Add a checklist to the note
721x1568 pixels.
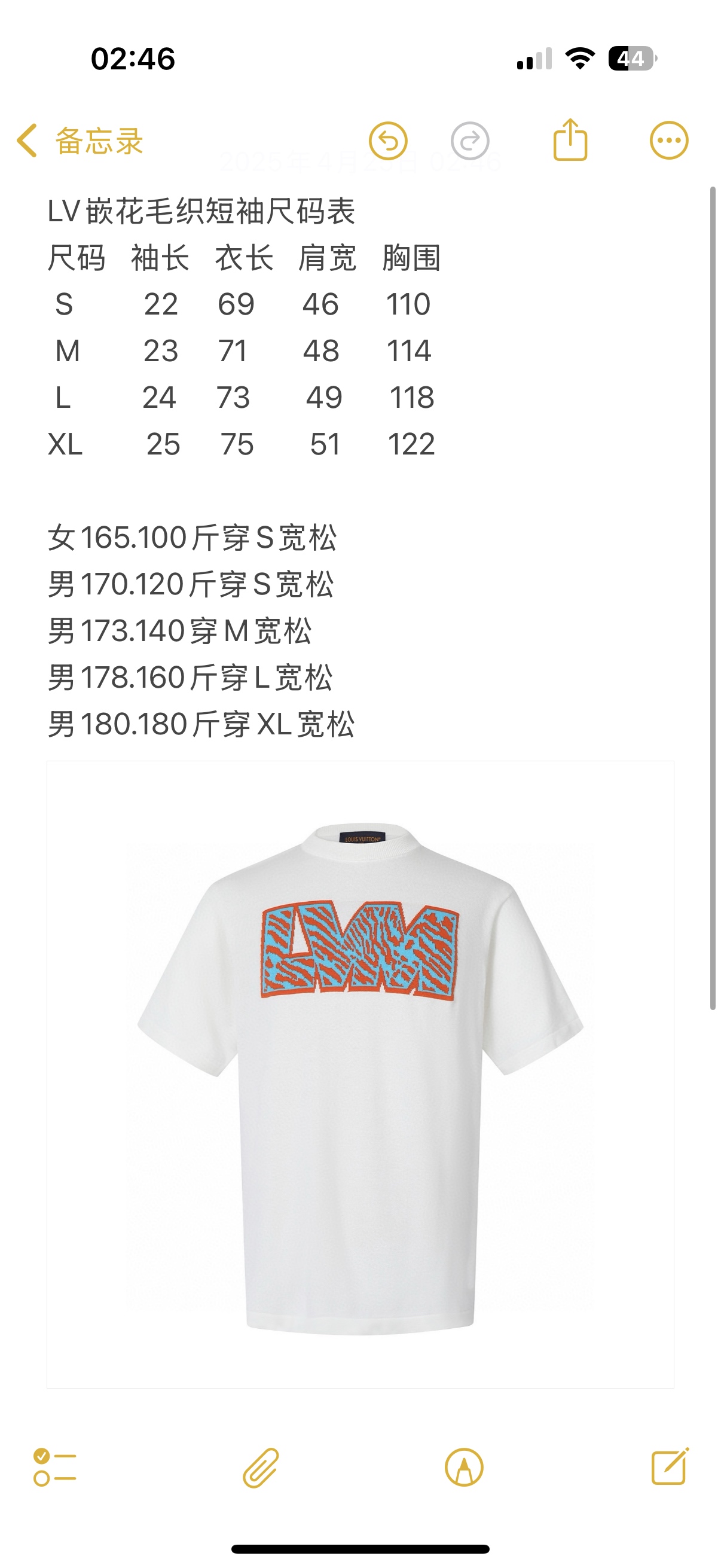point(55,1467)
